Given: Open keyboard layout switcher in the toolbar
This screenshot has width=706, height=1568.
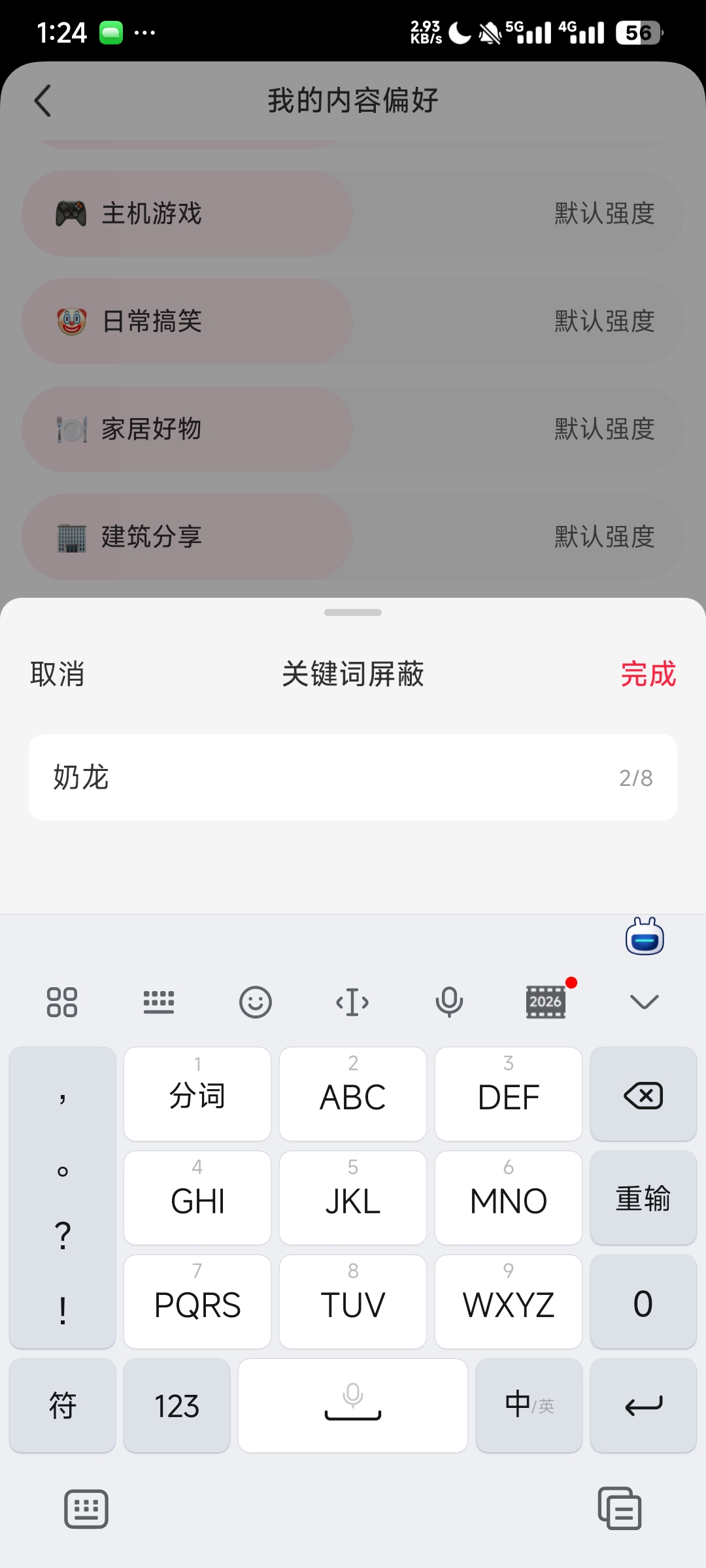Looking at the screenshot, I should [x=159, y=1002].
